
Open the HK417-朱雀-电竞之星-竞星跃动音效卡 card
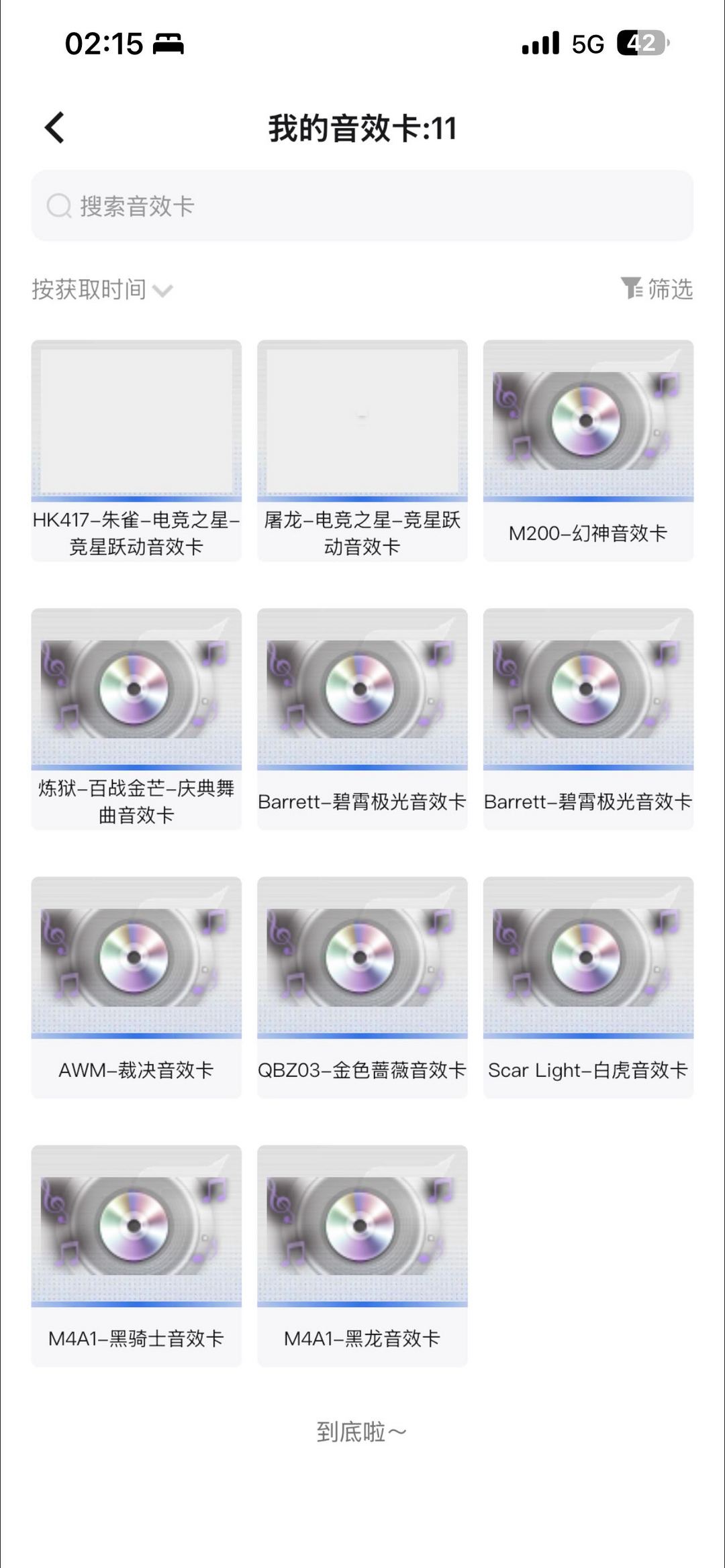click(136, 450)
